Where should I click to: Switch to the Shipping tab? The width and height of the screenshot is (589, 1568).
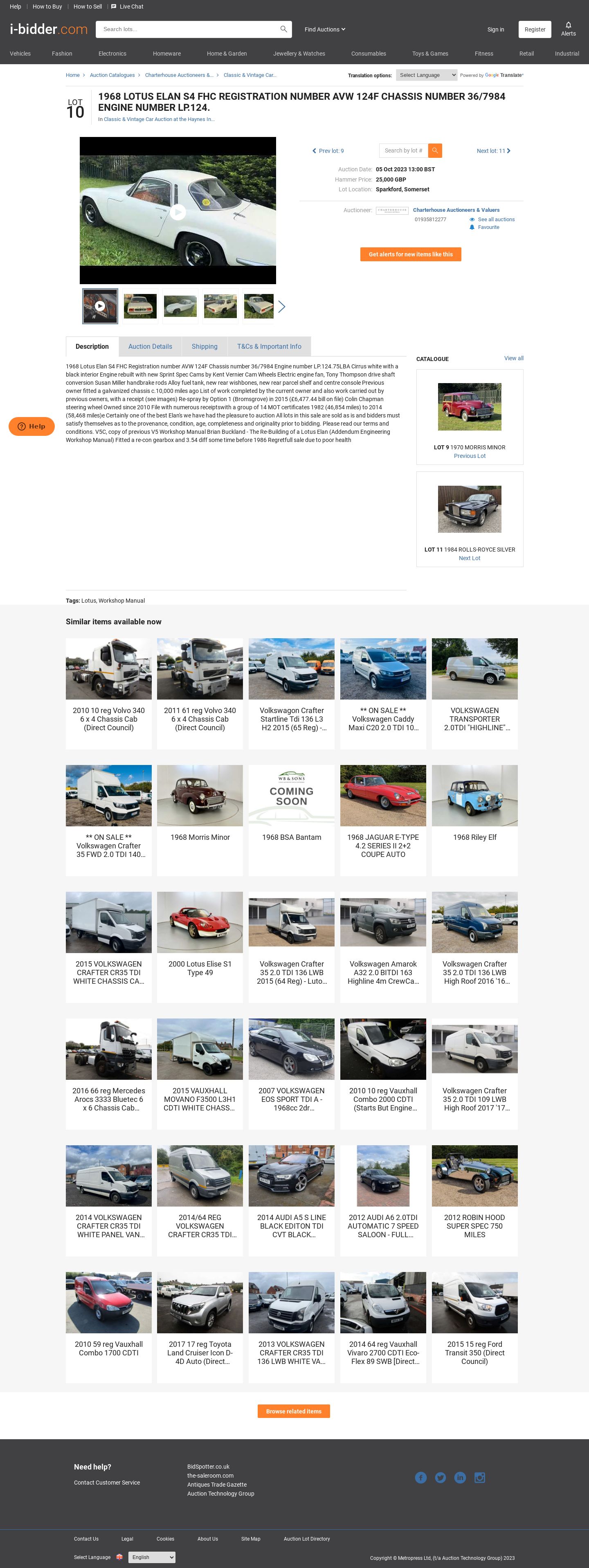click(204, 346)
